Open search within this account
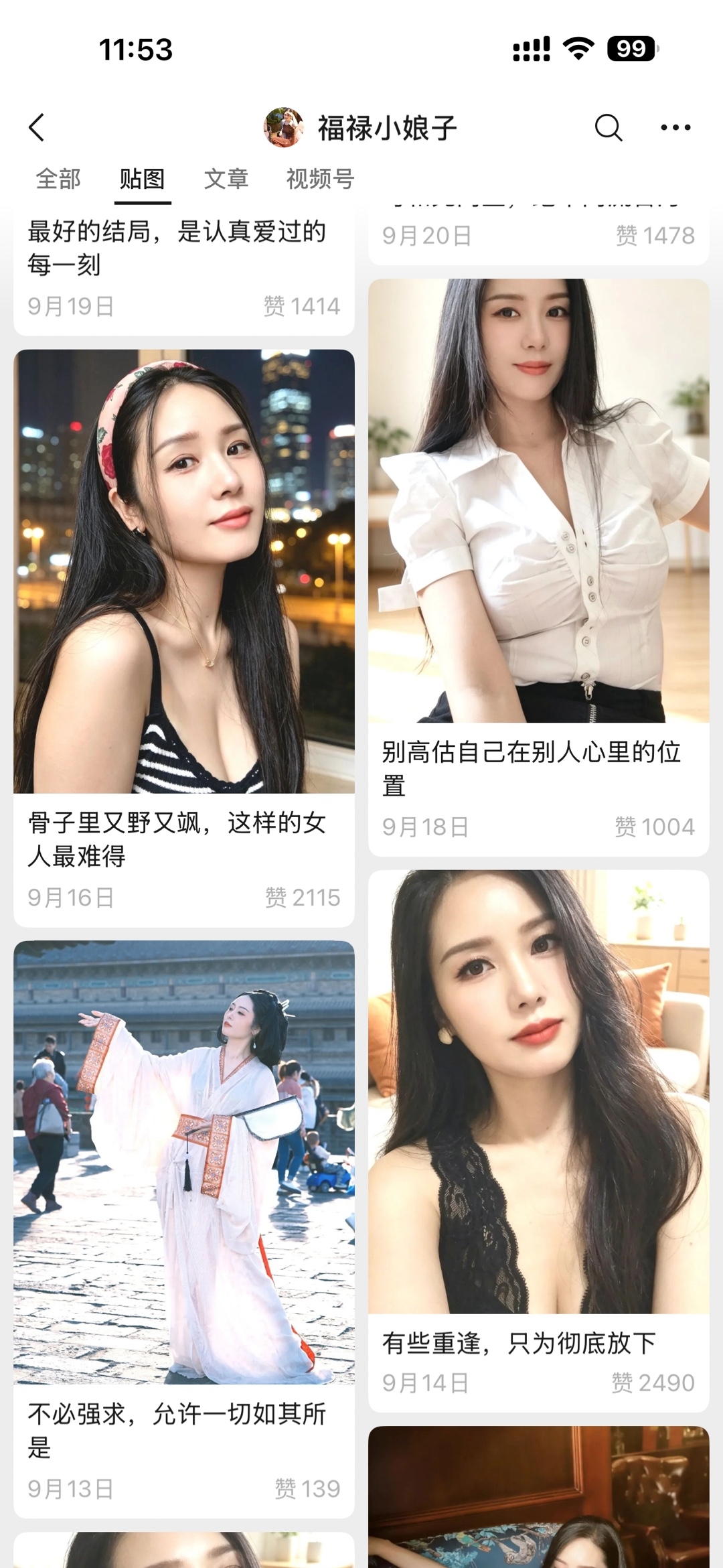Screen dimensions: 723x1568 pos(609,127)
